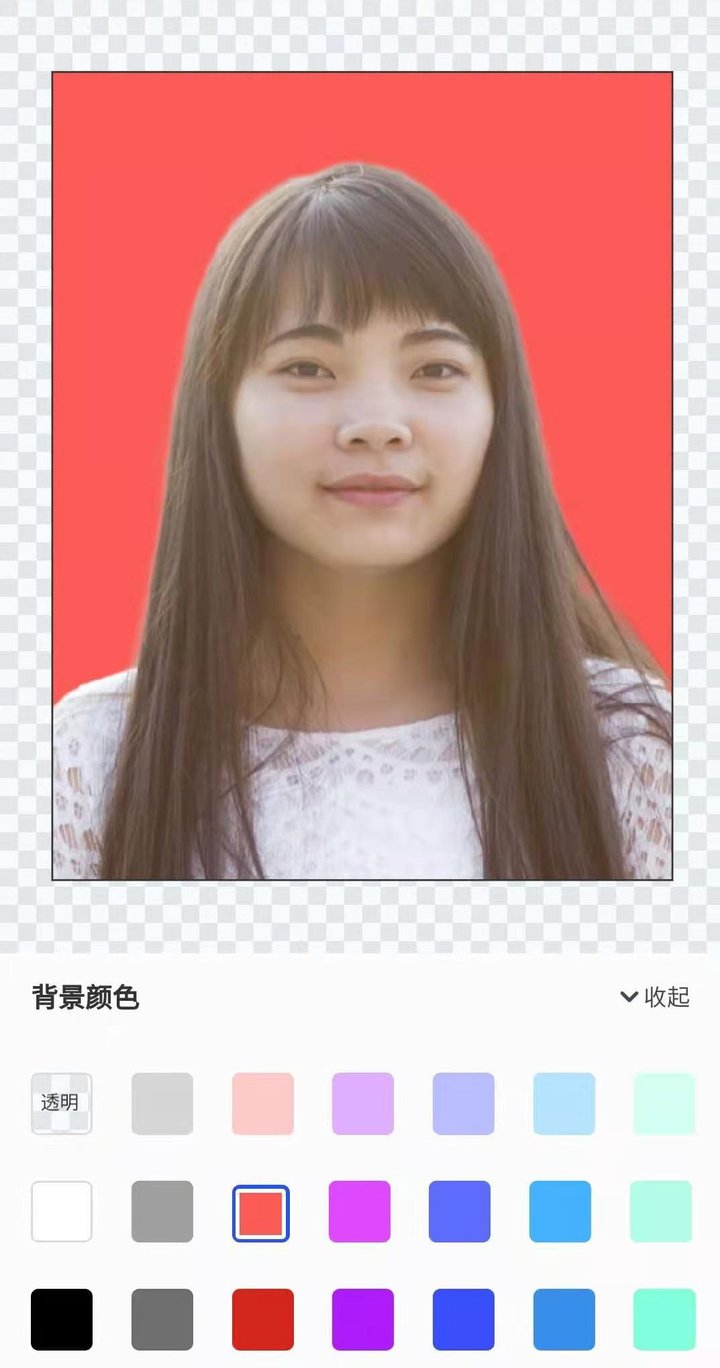The width and height of the screenshot is (720, 1368).
Task: Select the transparent 透明 background option
Action: click(x=61, y=1103)
